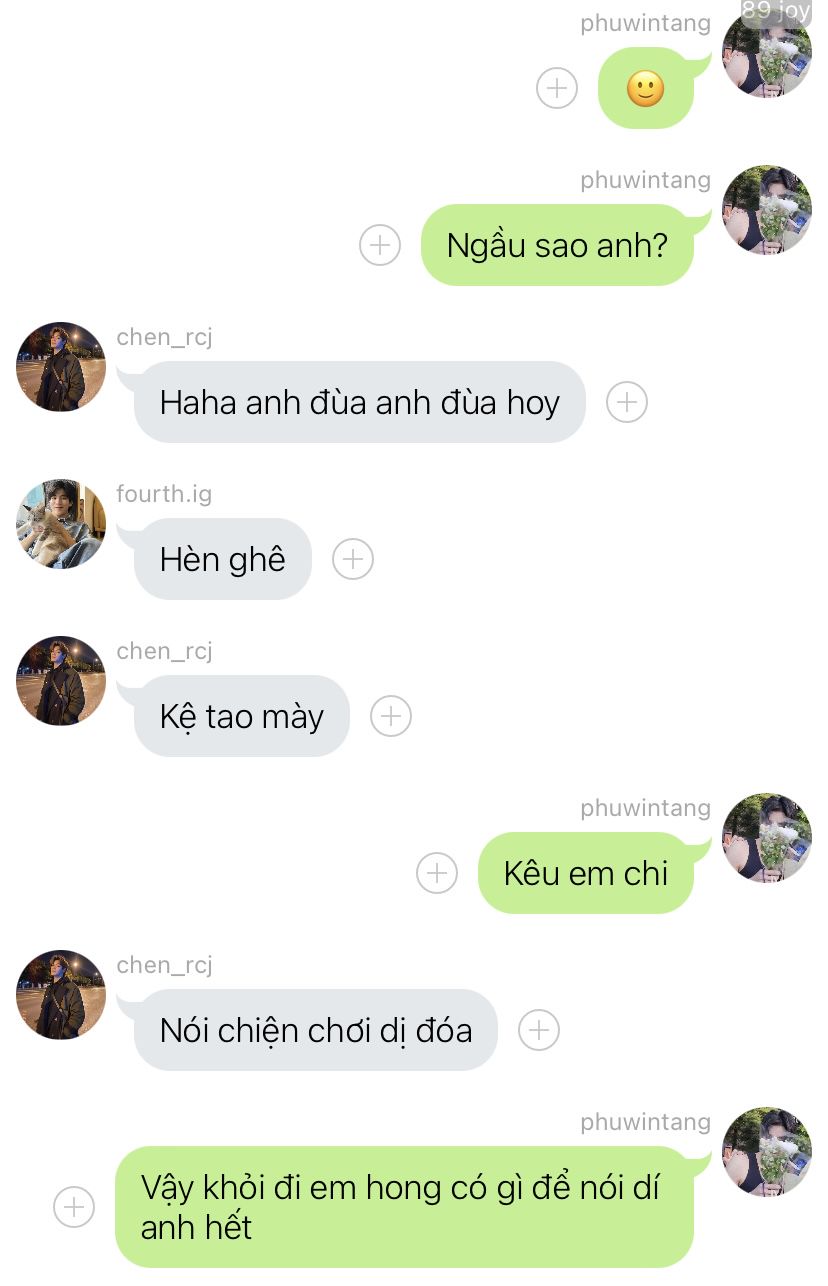The image size is (828, 1286).
Task: Open chen_rcj's avatar beside "Kệ tao mày"
Action: point(61,681)
